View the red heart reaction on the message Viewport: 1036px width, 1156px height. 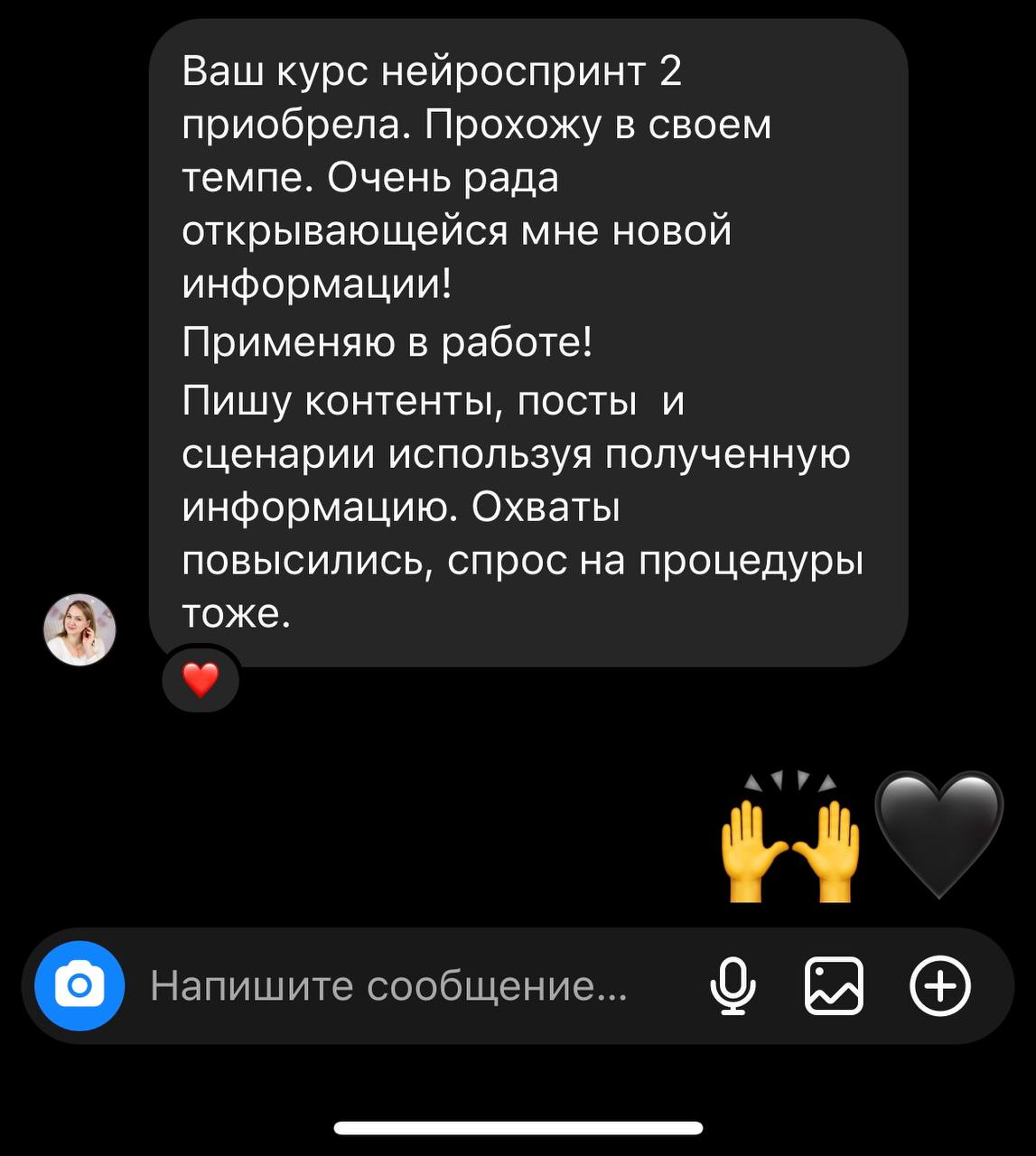(x=201, y=679)
